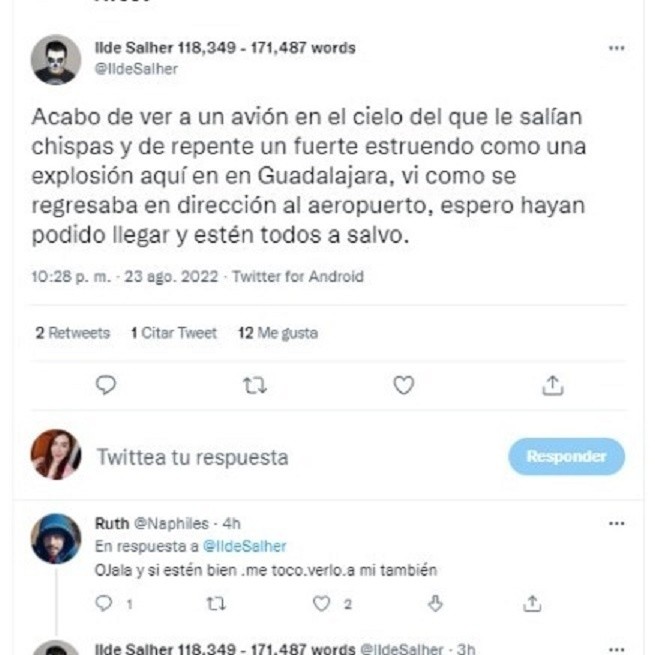Reply to the main tweet via comment icon
Image resolution: width=655 pixels, height=655 pixels.
coord(106,385)
